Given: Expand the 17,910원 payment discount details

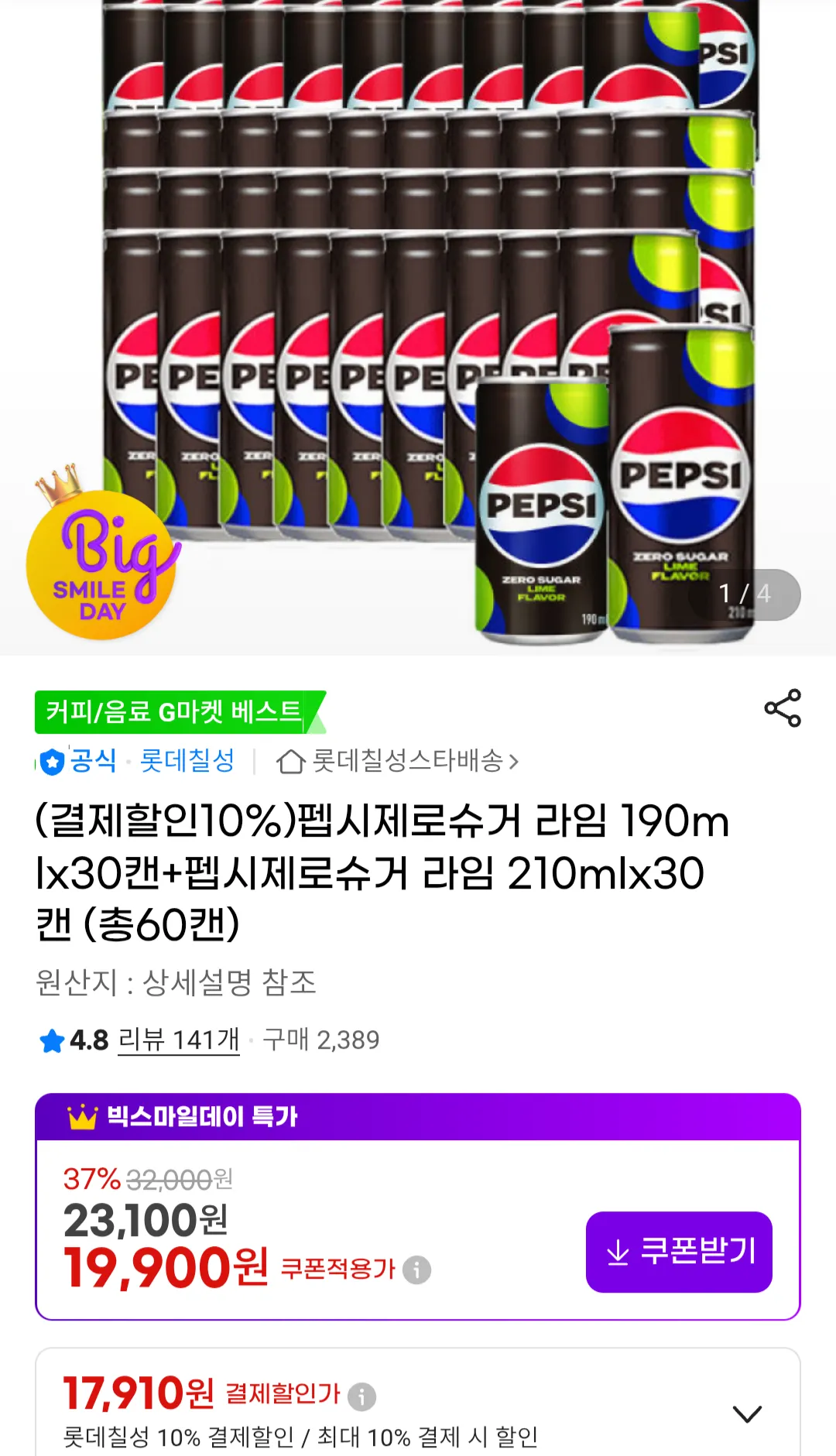Looking at the screenshot, I should 747,1413.
